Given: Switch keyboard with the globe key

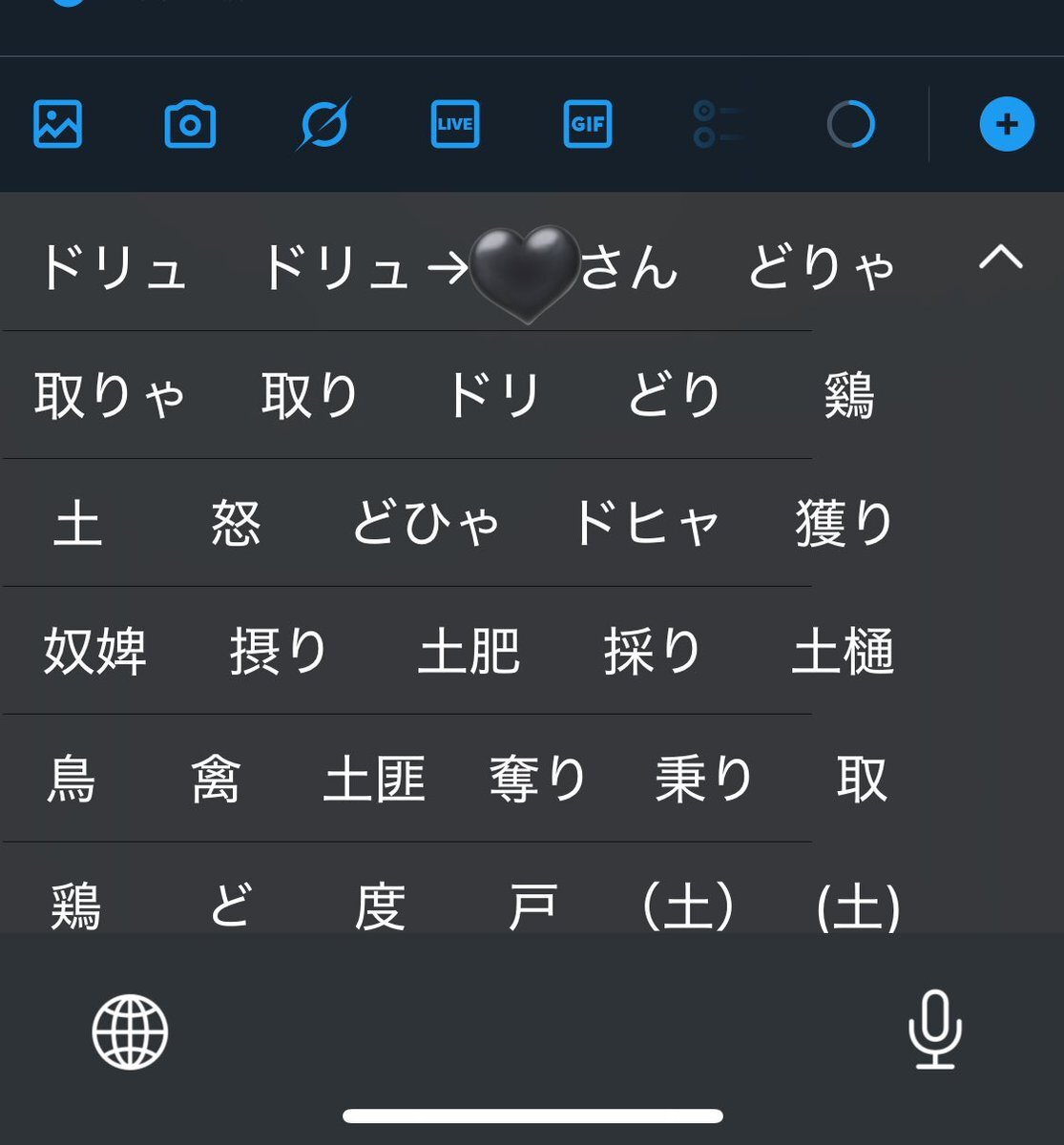Looking at the screenshot, I should (x=130, y=1031).
